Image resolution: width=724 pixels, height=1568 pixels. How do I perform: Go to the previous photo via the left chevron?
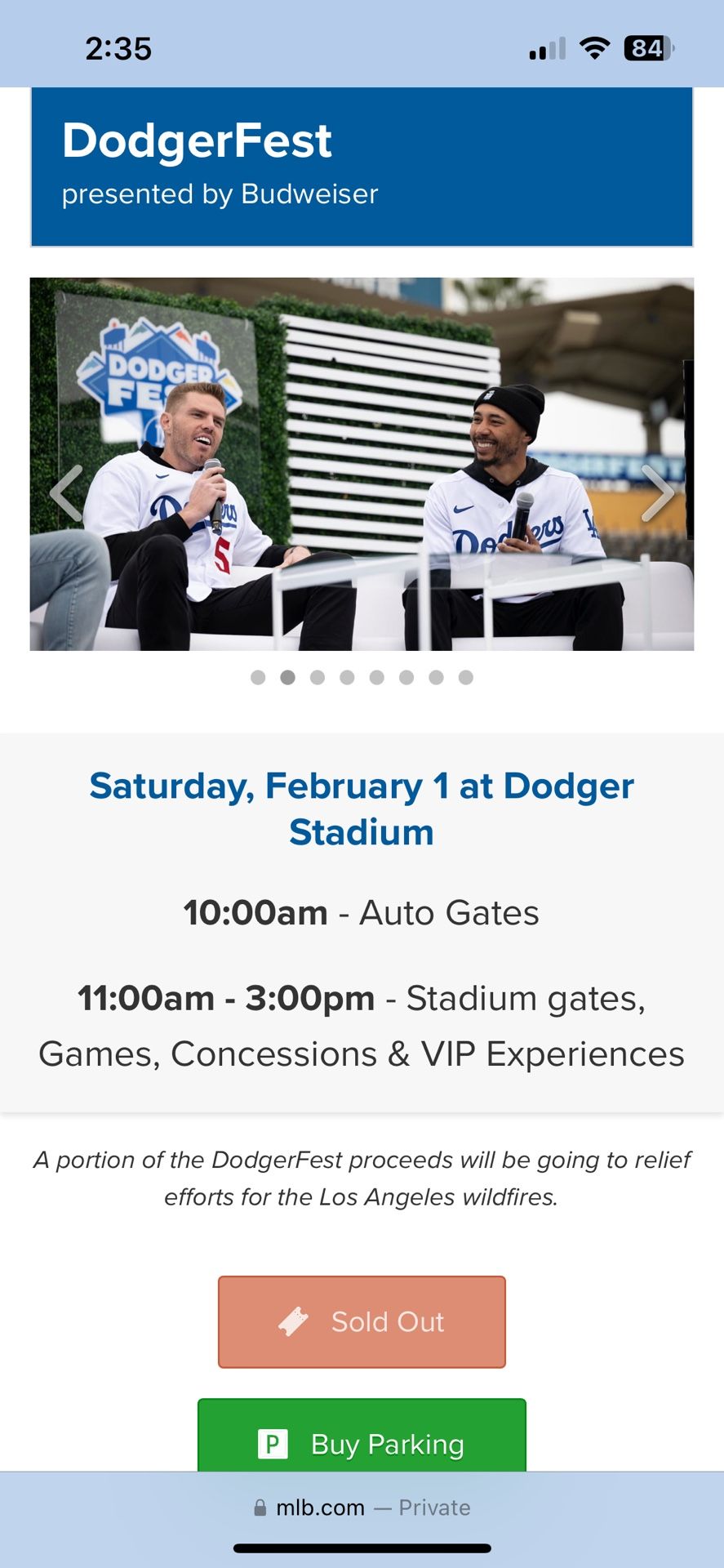[x=65, y=492]
